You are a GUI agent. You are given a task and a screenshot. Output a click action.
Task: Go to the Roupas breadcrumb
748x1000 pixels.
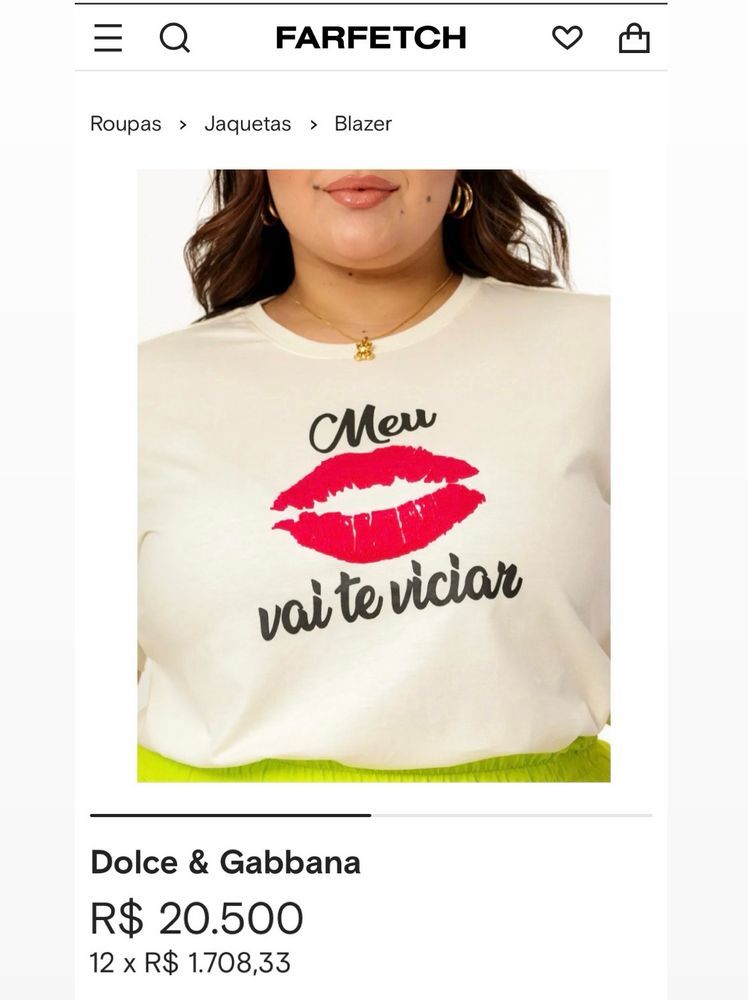126,124
